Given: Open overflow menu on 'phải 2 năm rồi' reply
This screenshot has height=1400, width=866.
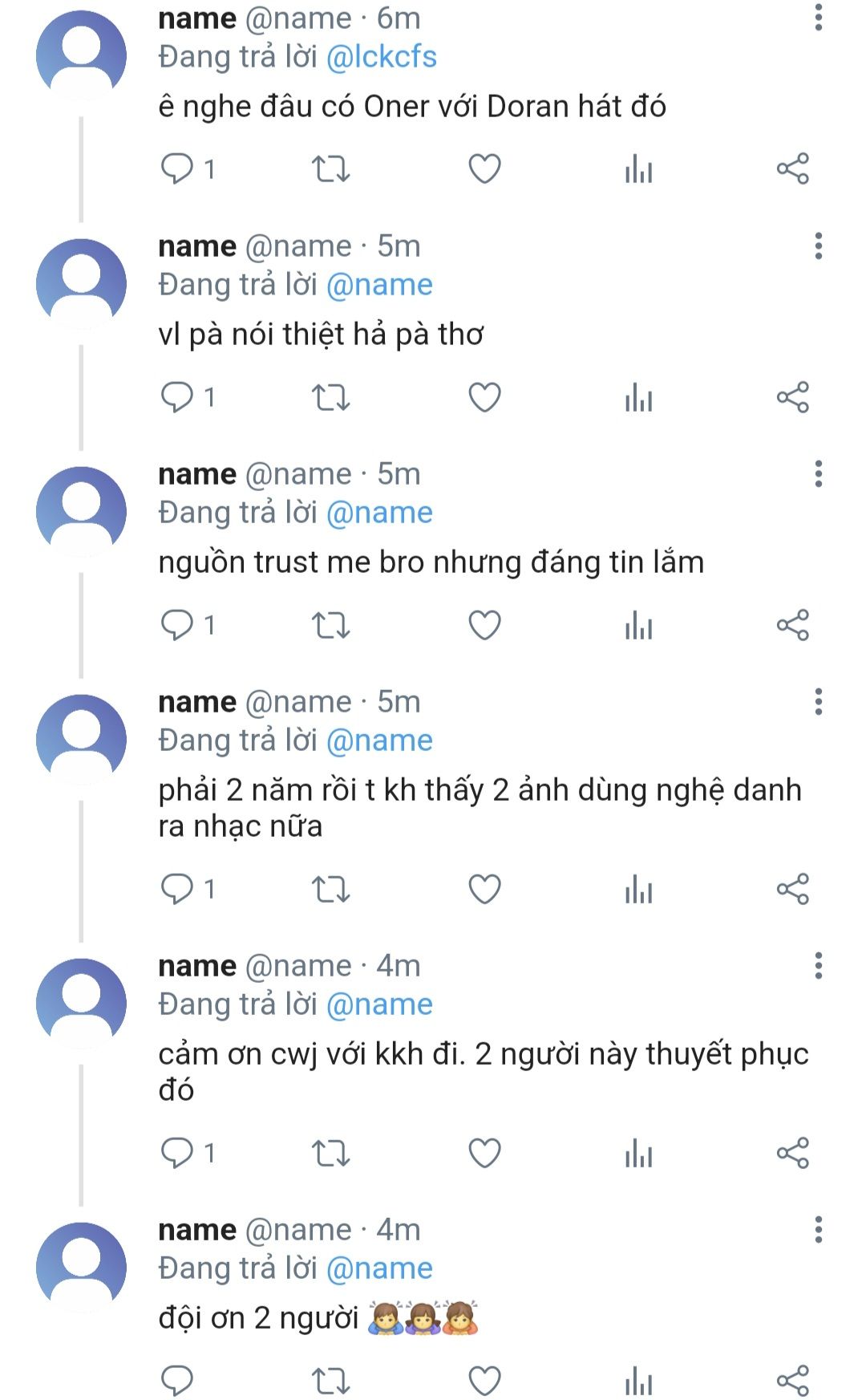Looking at the screenshot, I should [x=818, y=701].
